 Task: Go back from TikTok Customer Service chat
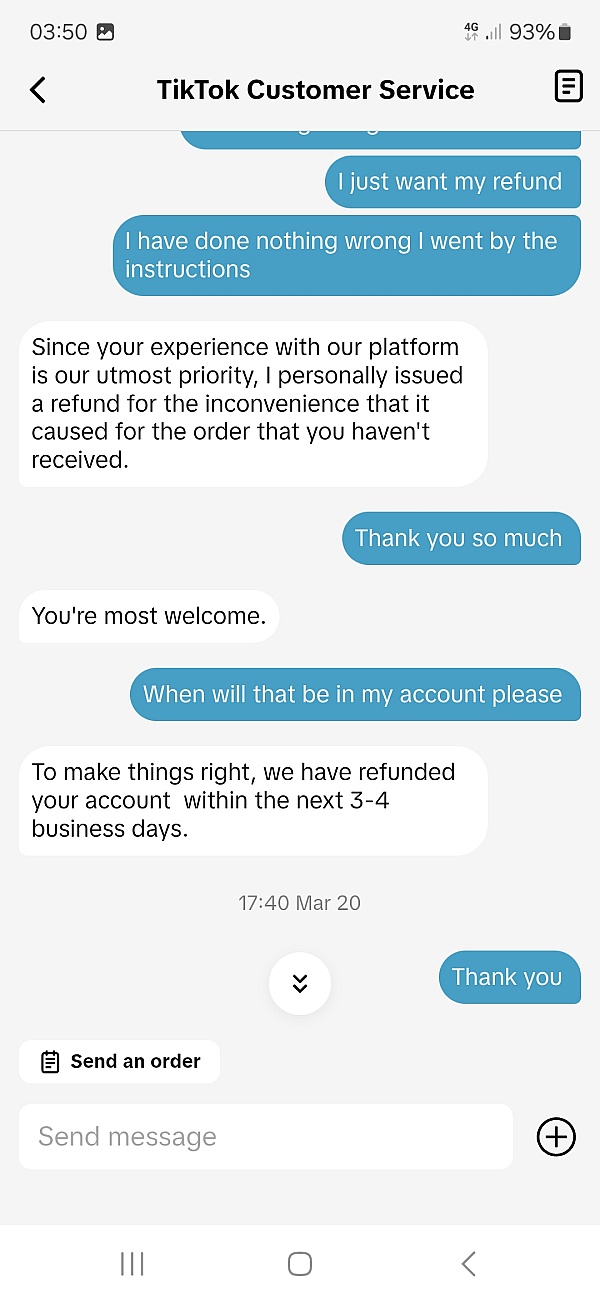click(x=38, y=90)
